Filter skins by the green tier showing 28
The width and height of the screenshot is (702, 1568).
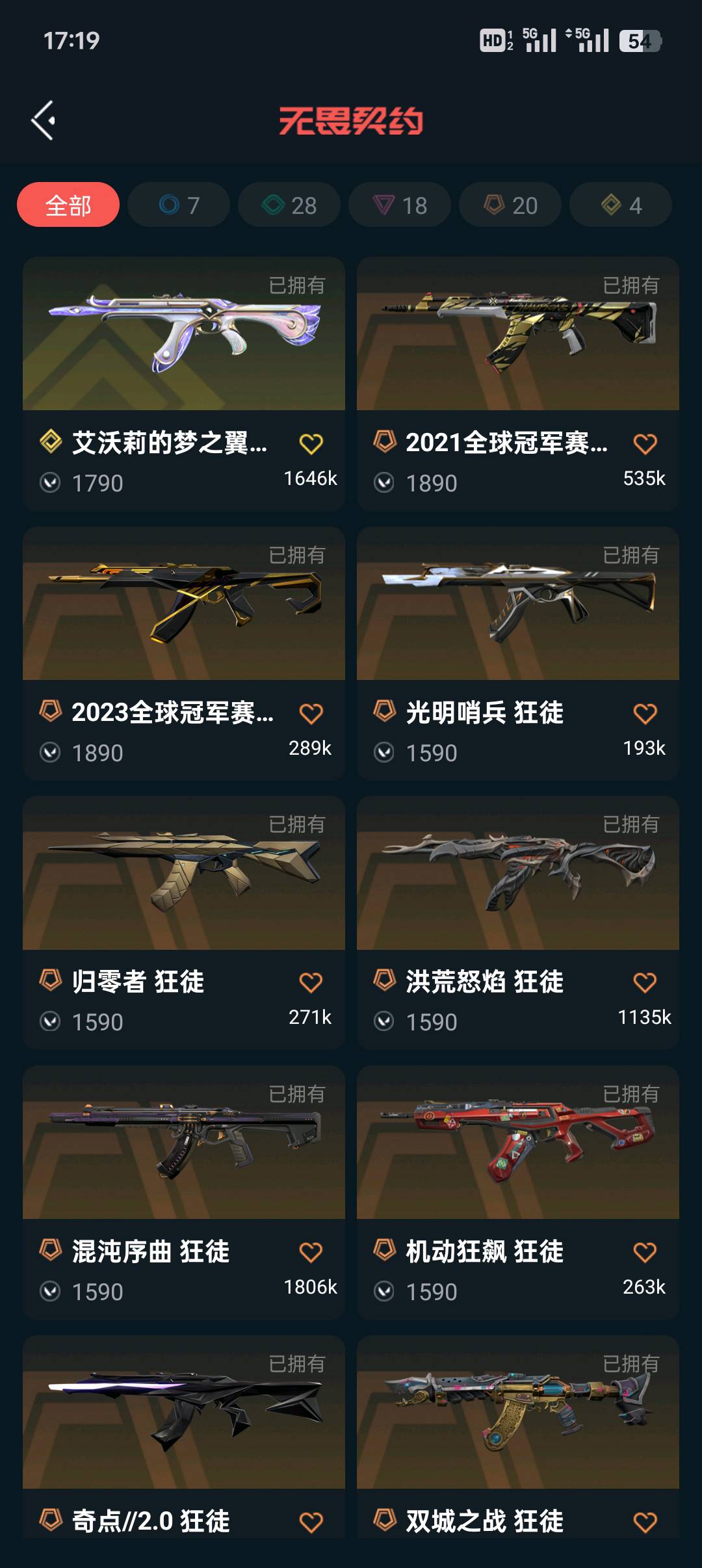tap(289, 205)
